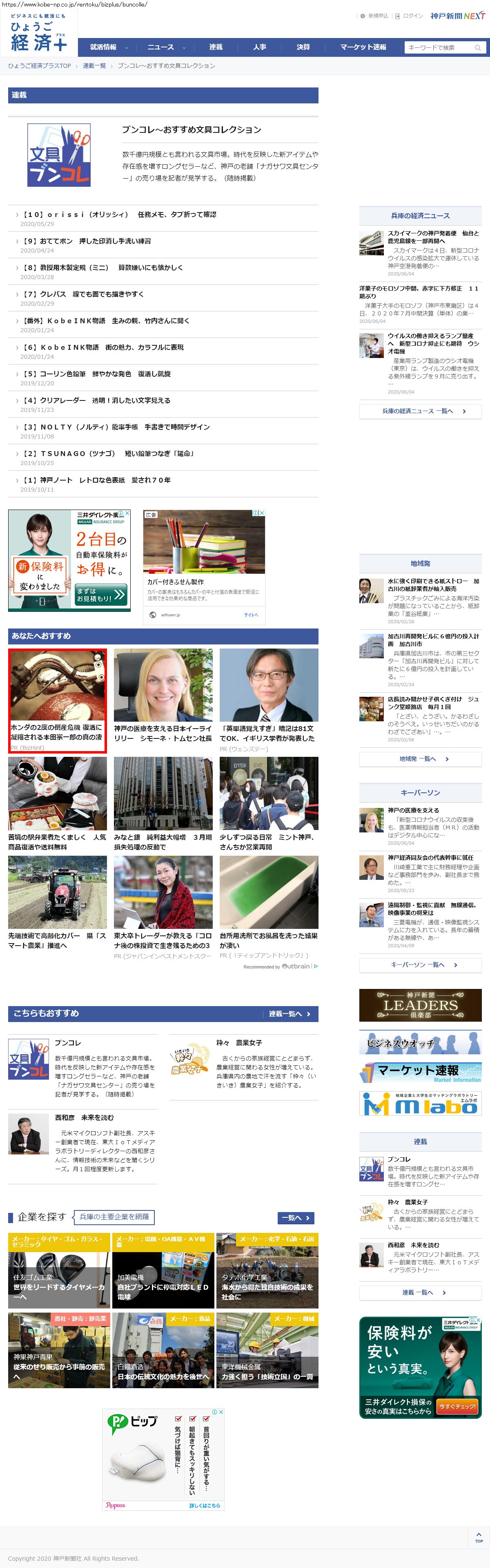The height and width of the screenshot is (1568, 490).
Task: Open the 新規申込 registration link
Action: pos(377,16)
